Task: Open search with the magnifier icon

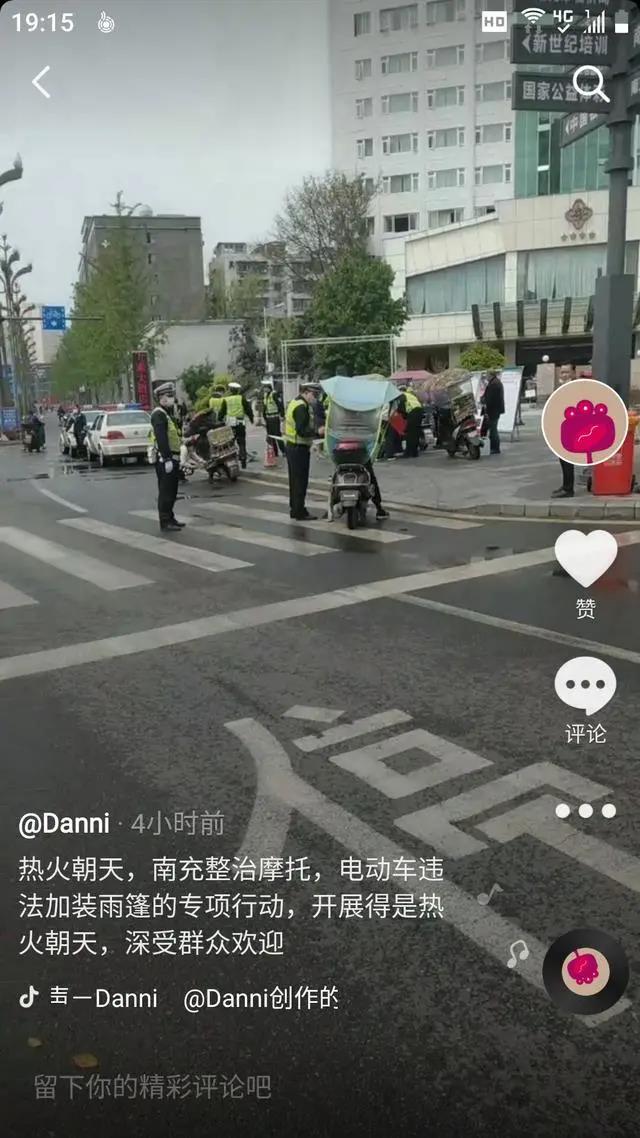Action: point(590,84)
